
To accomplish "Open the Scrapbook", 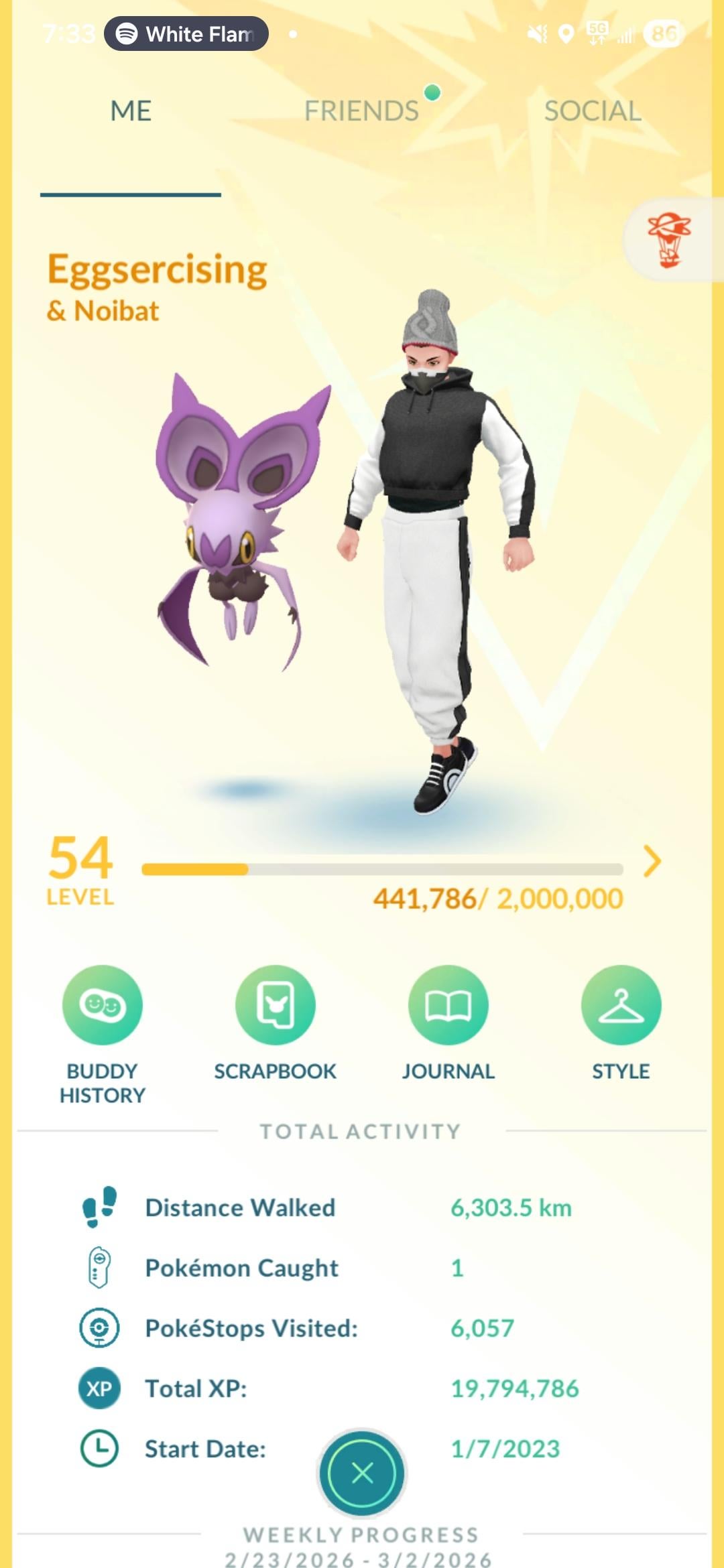I will pos(276,1005).
